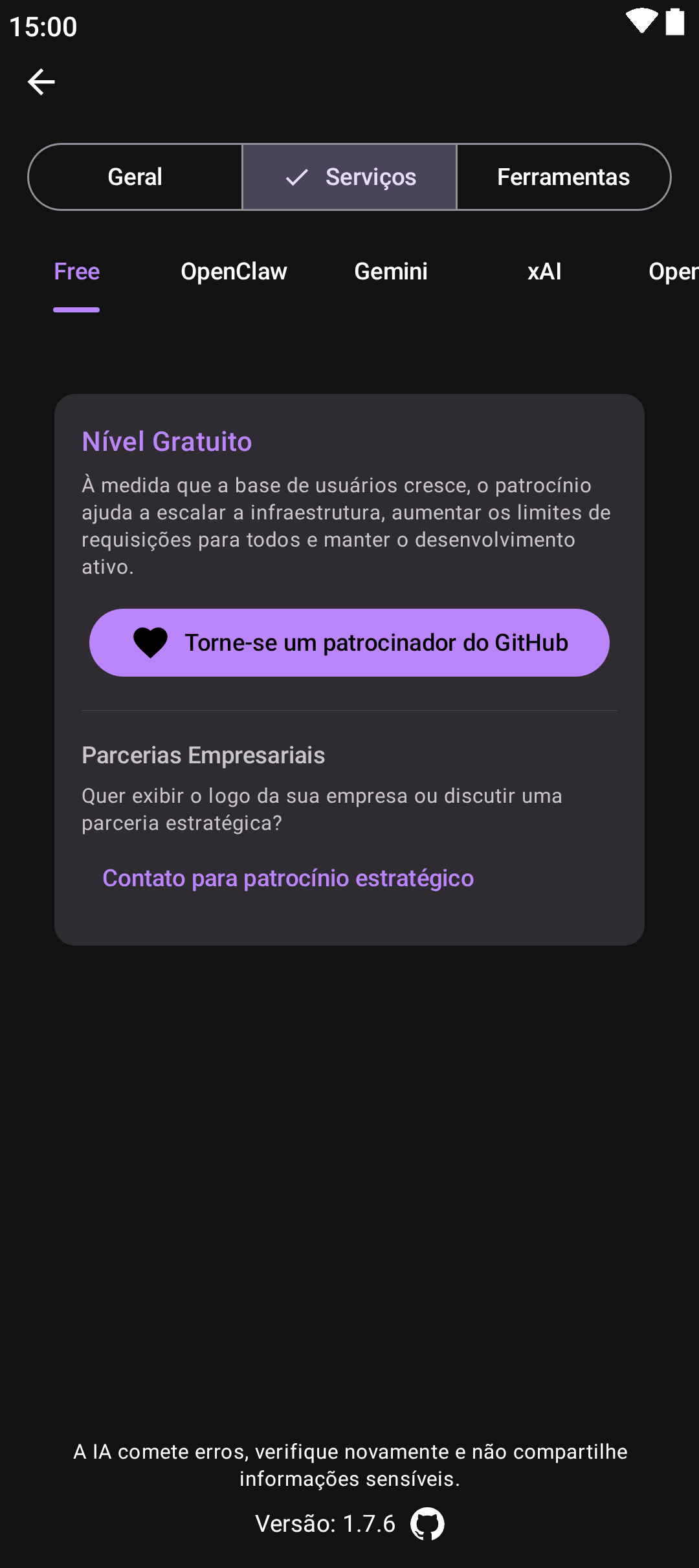Open the GitHub icon beside the version
This screenshot has height=1568, width=699.
tap(427, 1524)
